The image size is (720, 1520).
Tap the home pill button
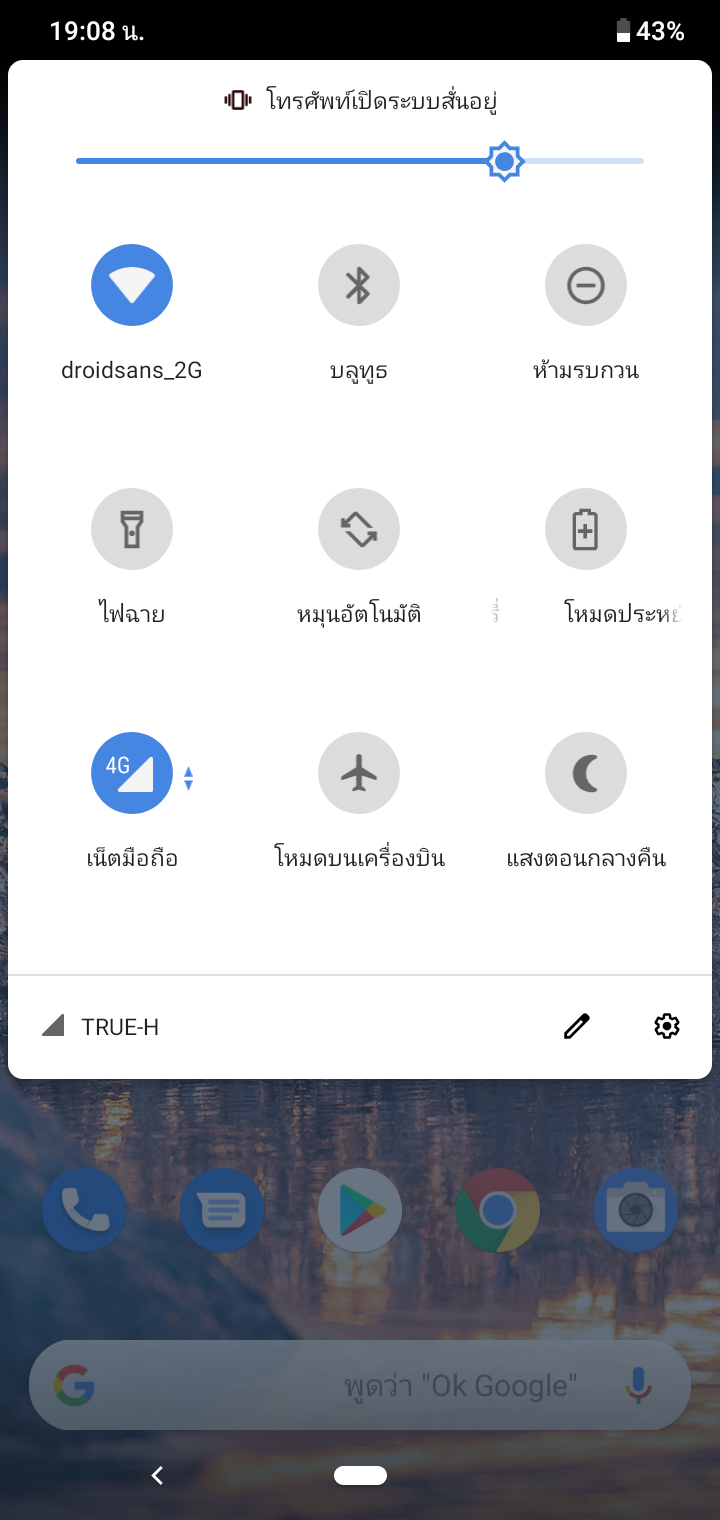point(360,1475)
